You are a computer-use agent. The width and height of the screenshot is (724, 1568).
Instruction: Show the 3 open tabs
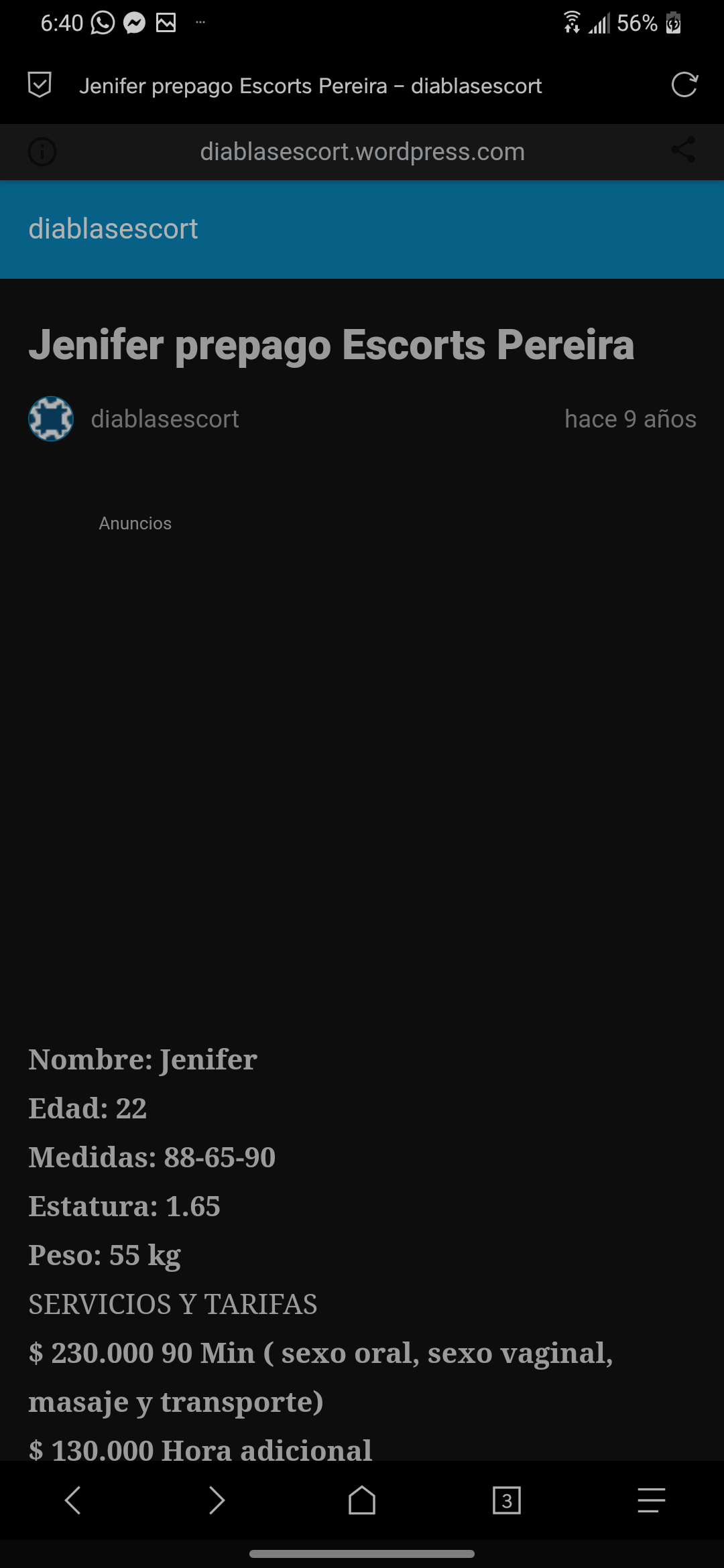tap(507, 1500)
